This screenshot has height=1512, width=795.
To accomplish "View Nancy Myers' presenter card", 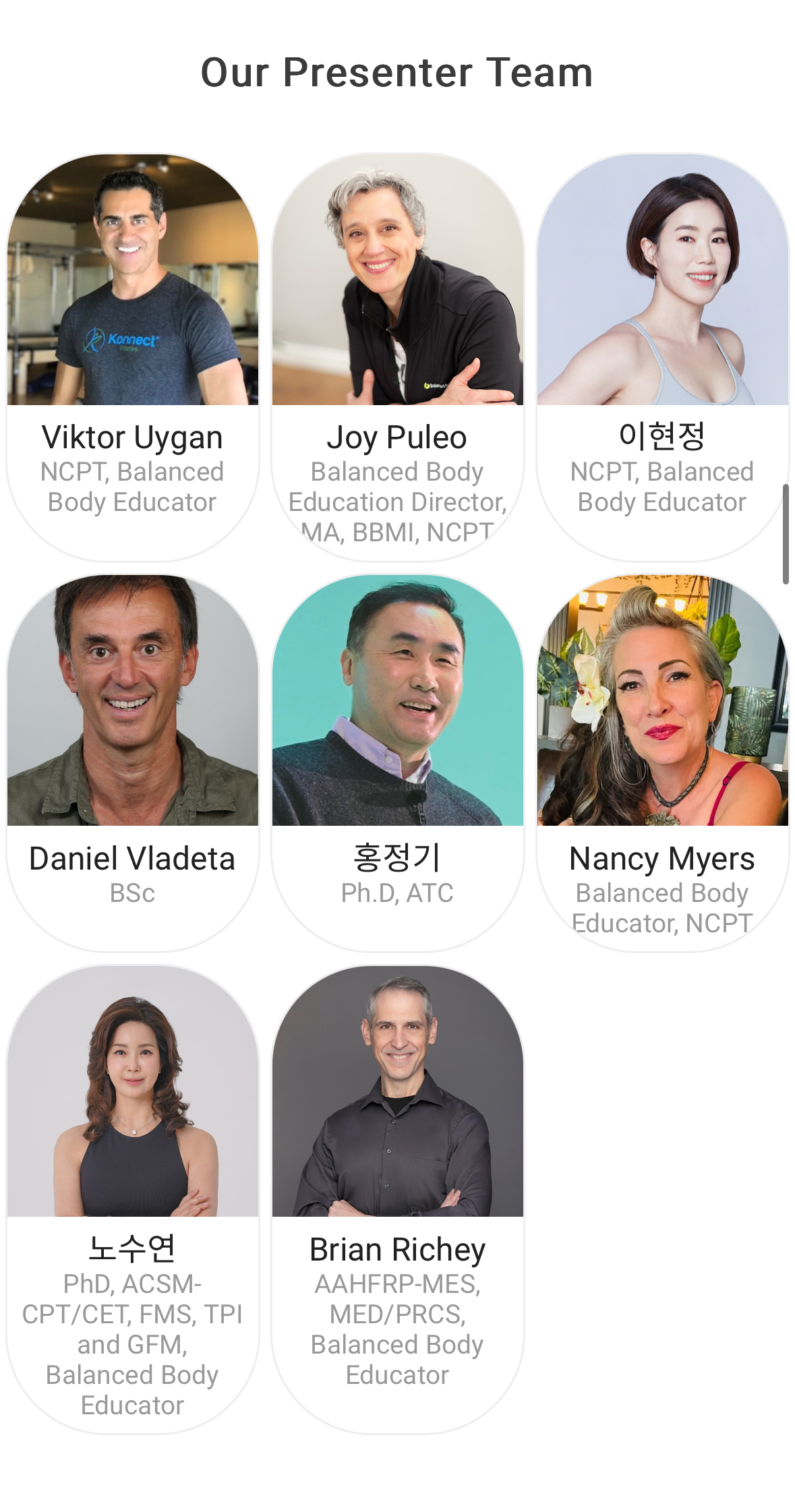I will (x=662, y=762).
